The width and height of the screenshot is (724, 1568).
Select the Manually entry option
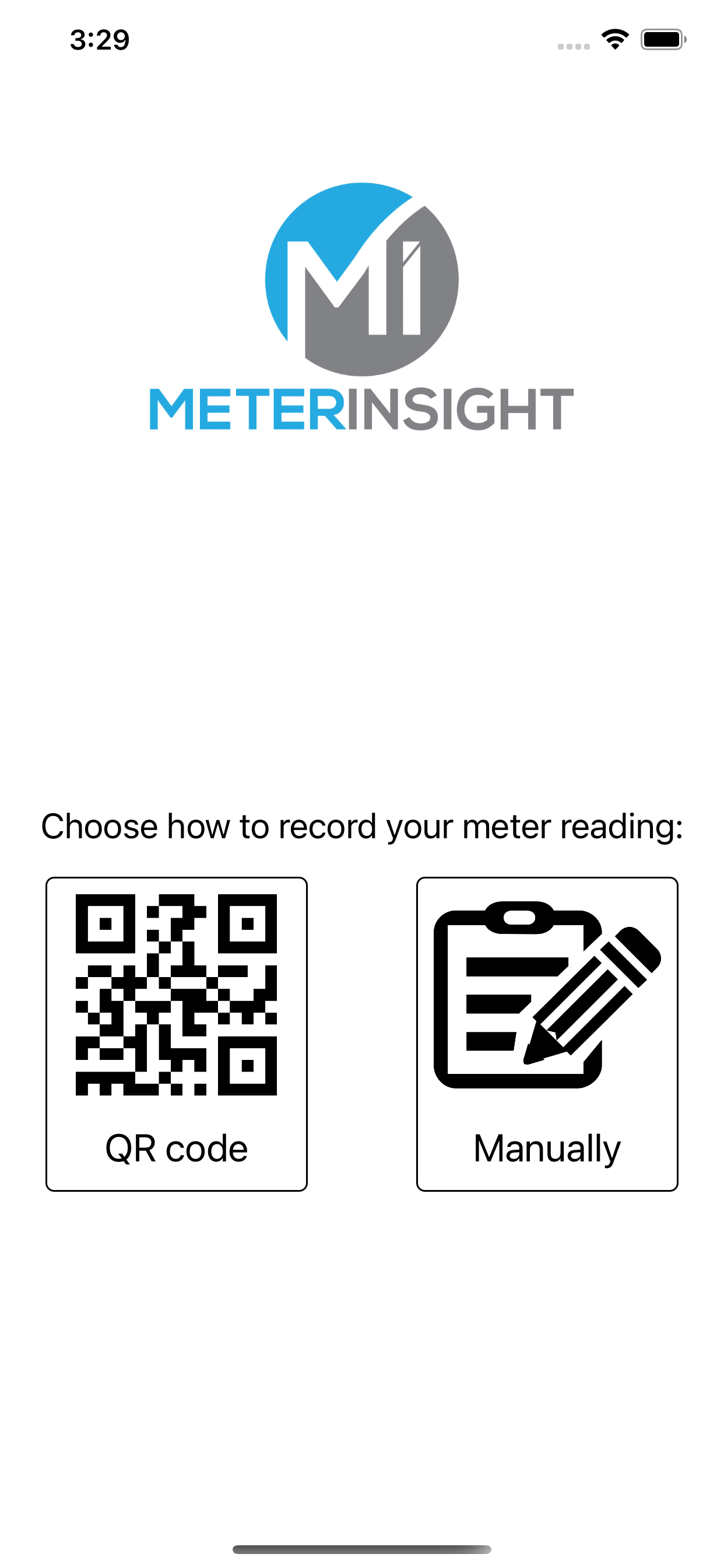pyautogui.click(x=546, y=1034)
